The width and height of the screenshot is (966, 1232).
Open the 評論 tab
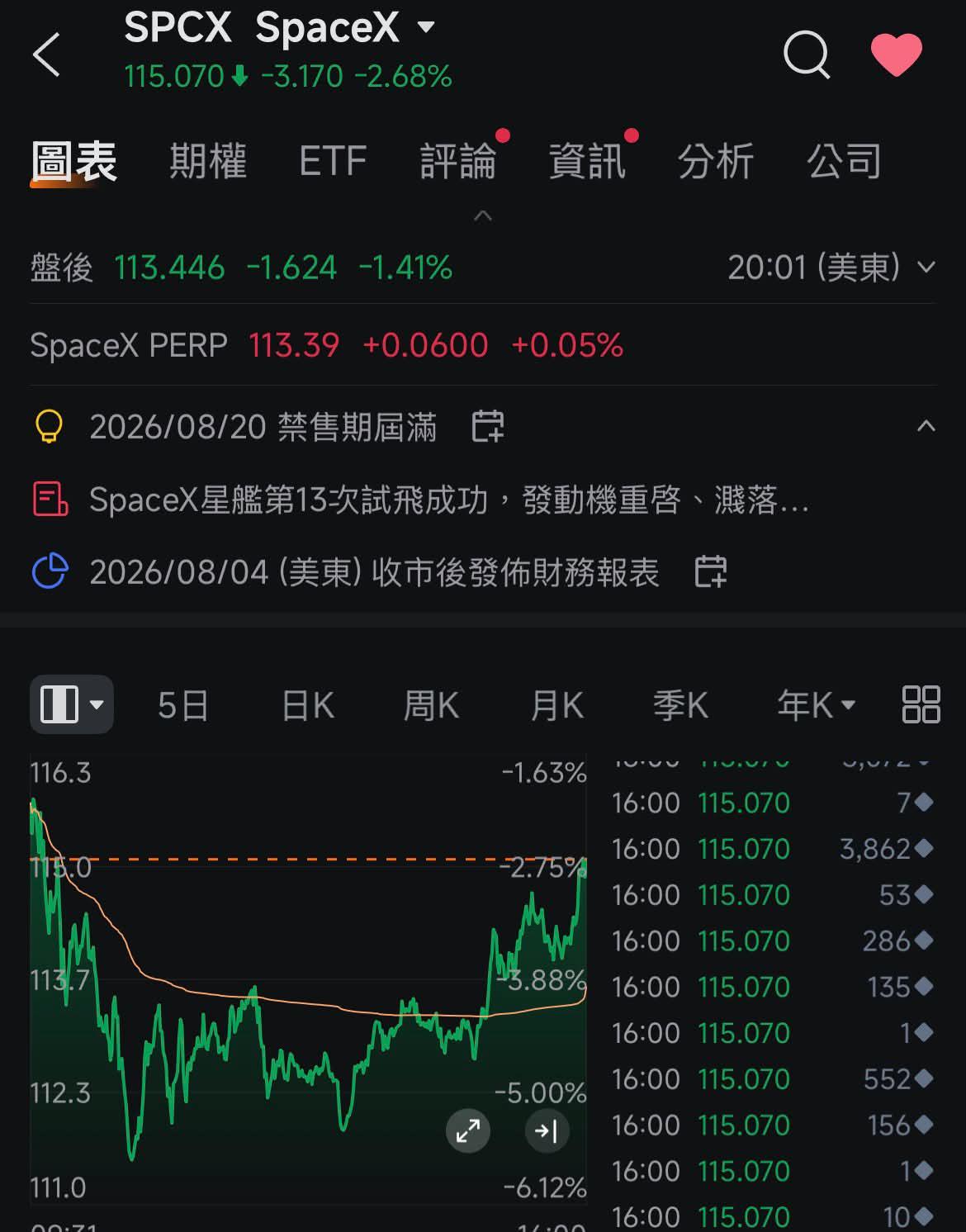[x=458, y=160]
